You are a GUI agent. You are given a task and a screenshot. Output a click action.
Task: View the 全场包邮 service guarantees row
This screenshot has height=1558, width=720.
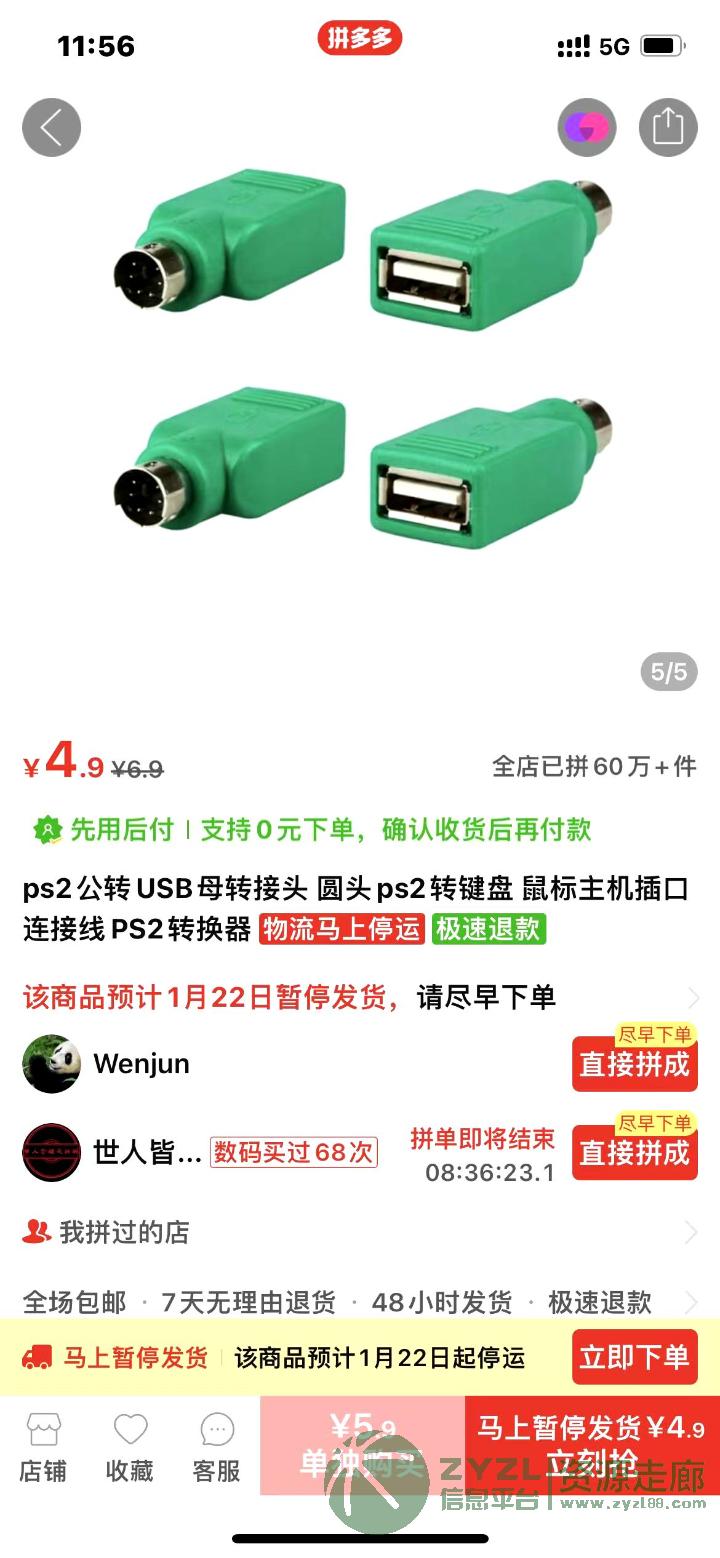point(360,1302)
